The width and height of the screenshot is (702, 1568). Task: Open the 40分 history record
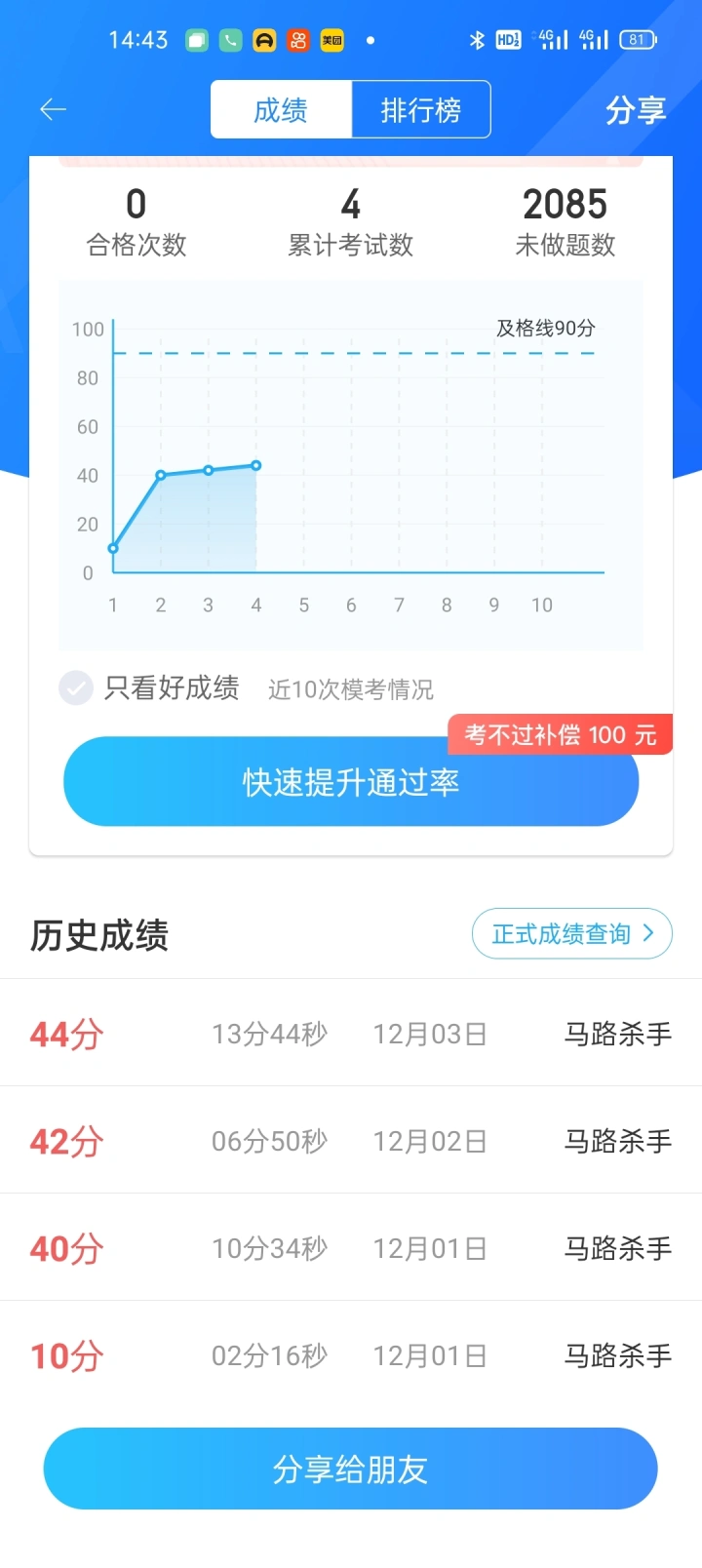tap(351, 1247)
